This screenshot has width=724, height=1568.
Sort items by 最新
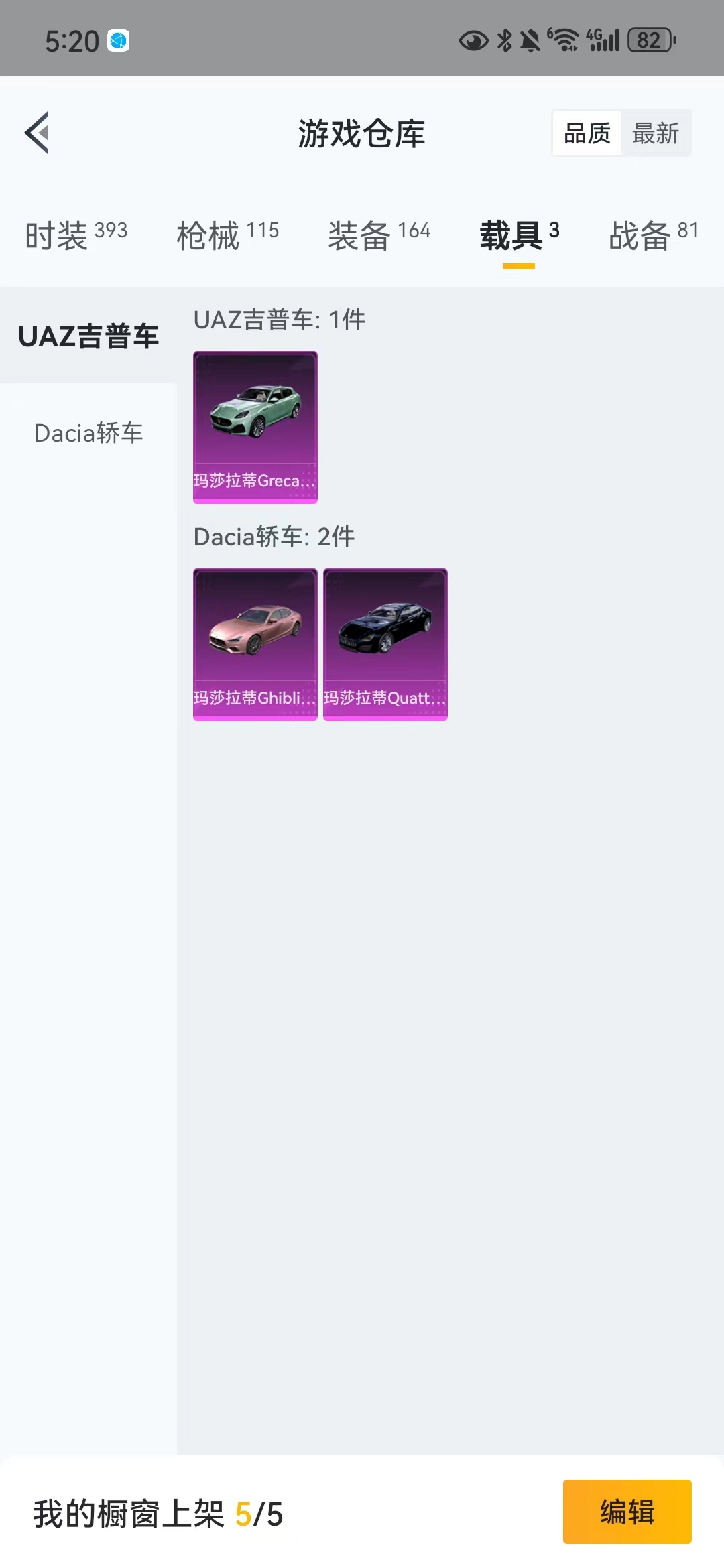tap(656, 133)
